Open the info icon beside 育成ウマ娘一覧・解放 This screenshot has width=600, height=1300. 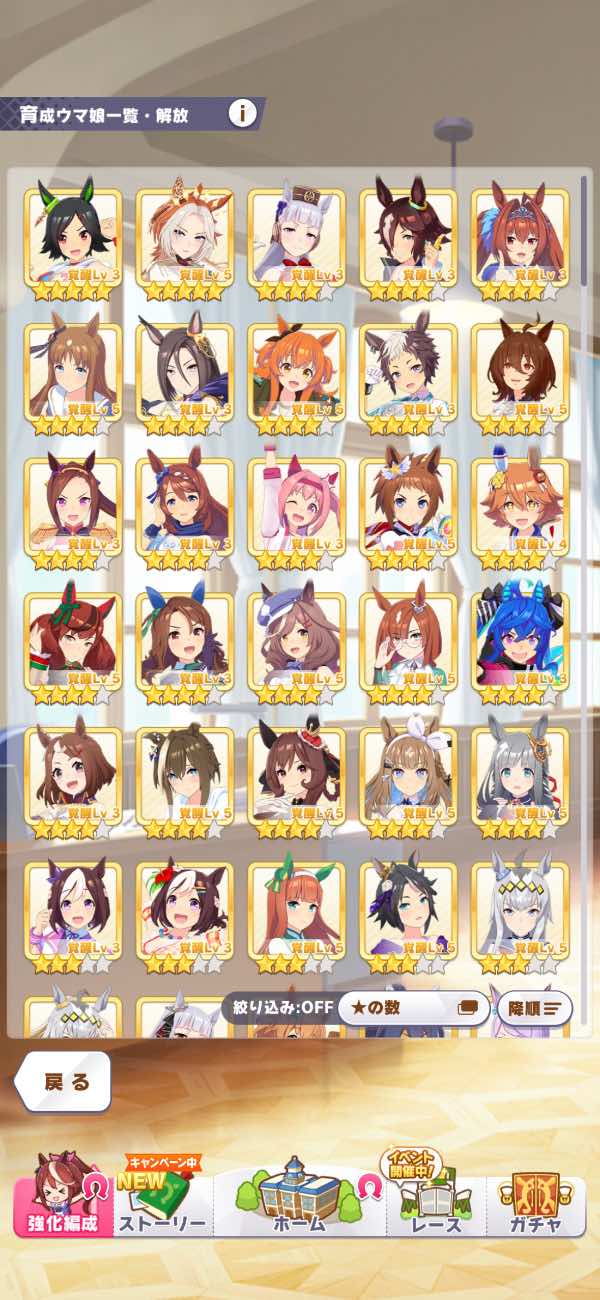point(242,113)
